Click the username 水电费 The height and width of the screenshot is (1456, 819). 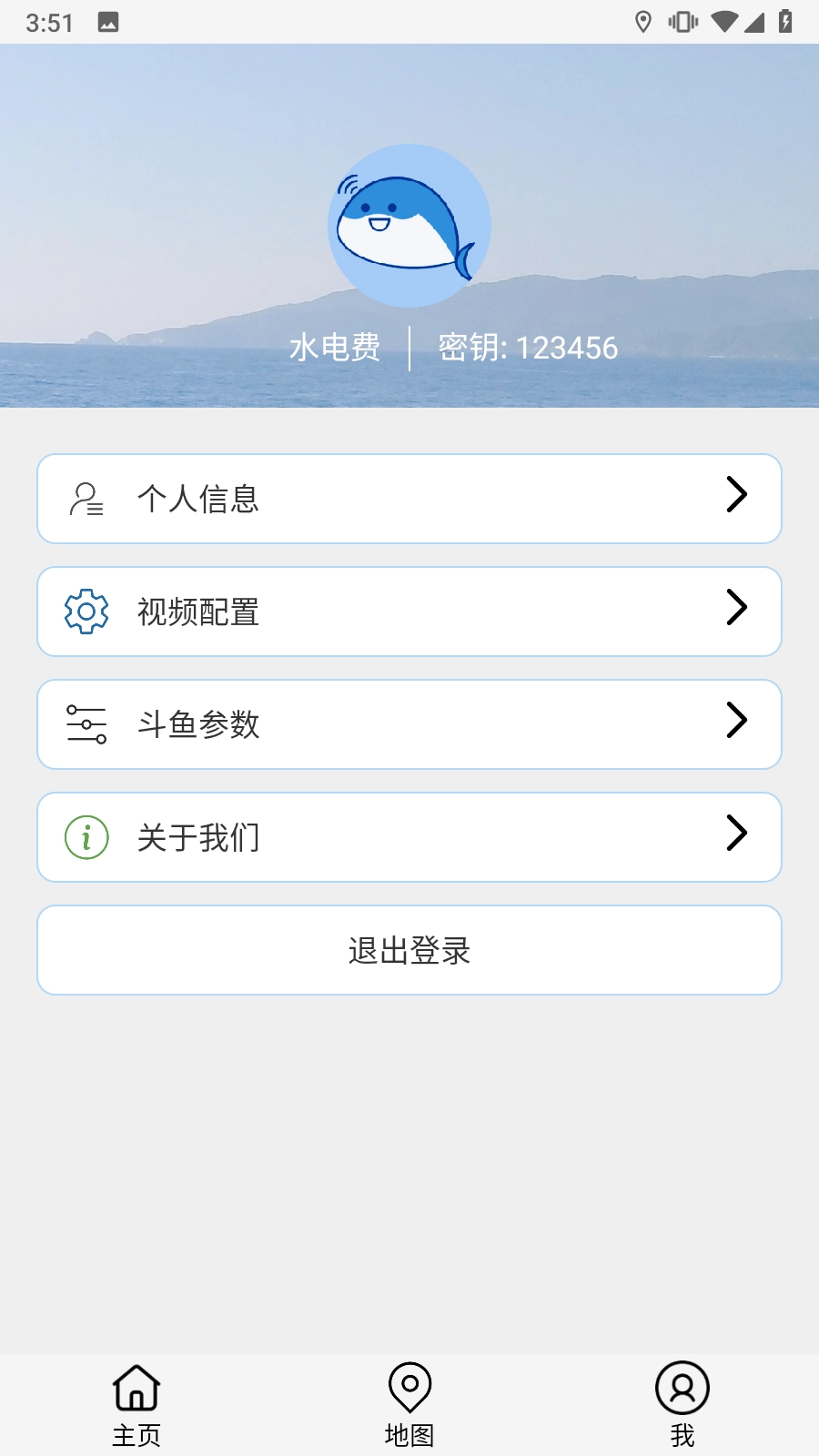[x=335, y=347]
